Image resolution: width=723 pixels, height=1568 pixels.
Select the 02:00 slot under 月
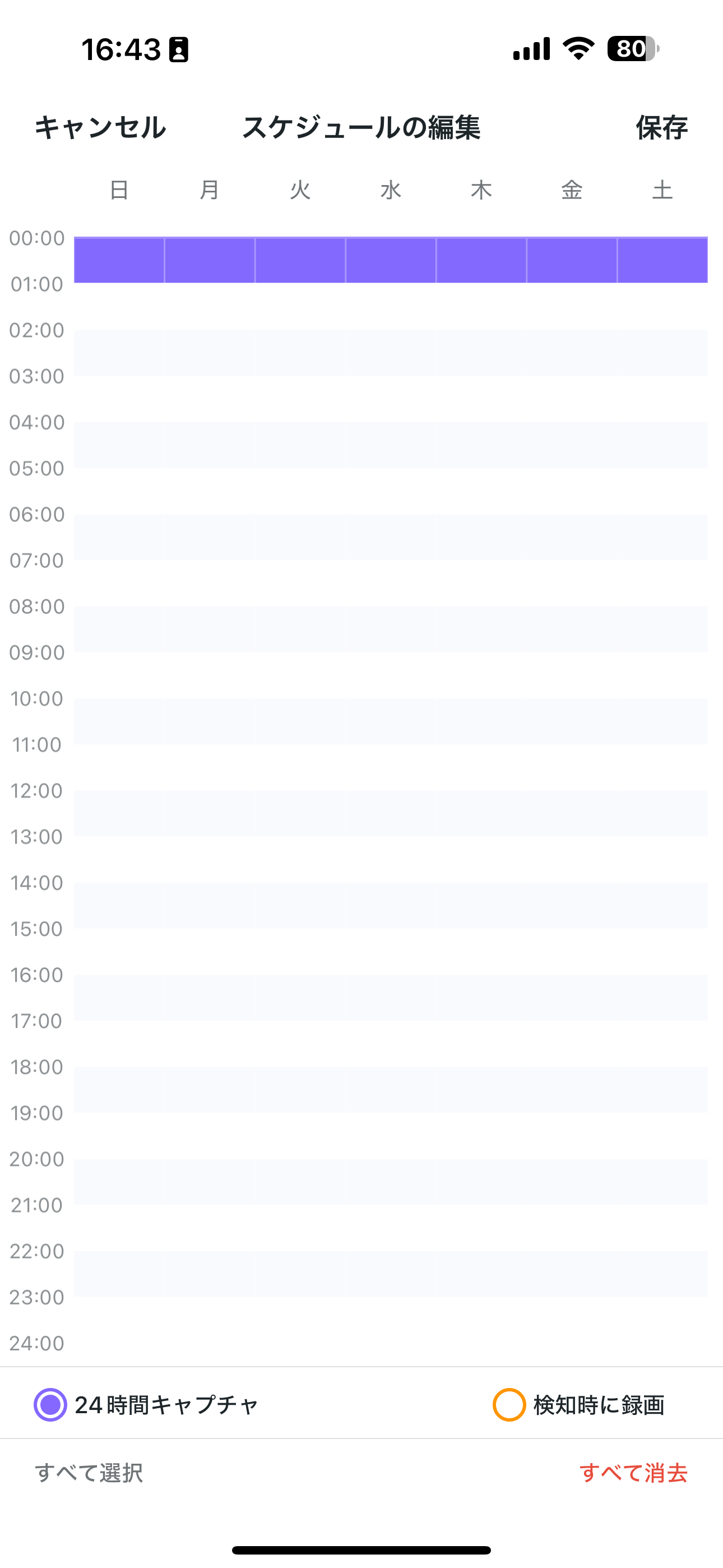(210, 353)
